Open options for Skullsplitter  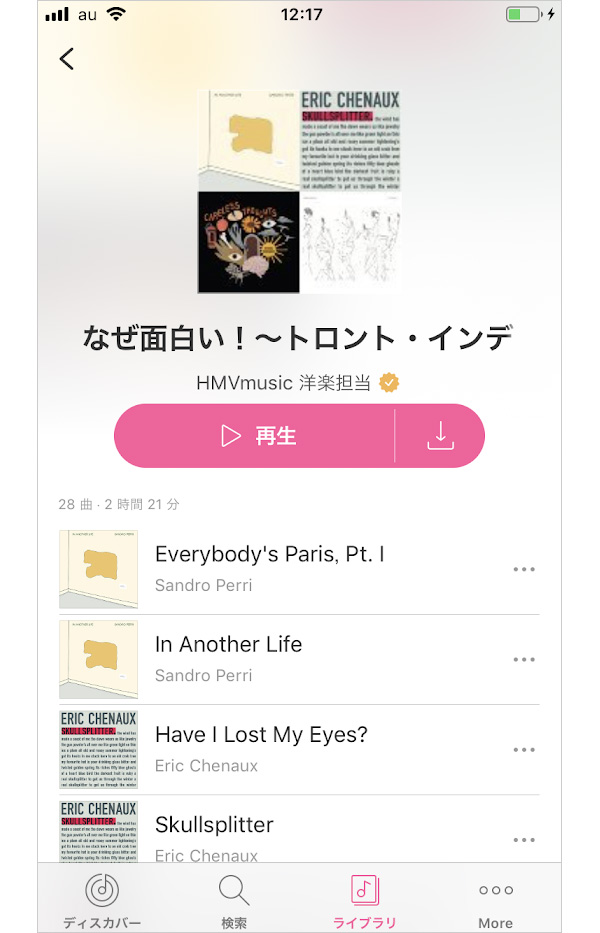(x=523, y=839)
